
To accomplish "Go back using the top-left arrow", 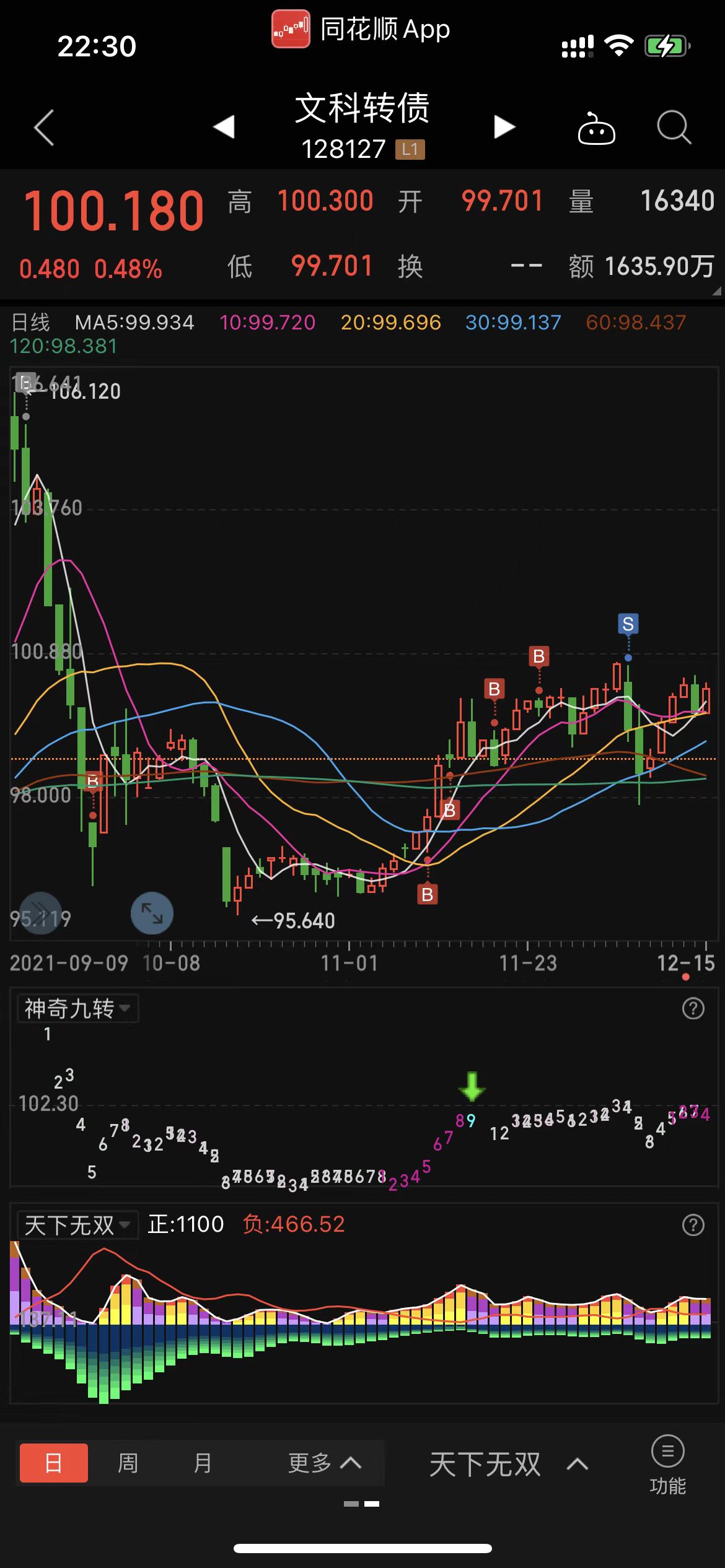I will point(44,128).
